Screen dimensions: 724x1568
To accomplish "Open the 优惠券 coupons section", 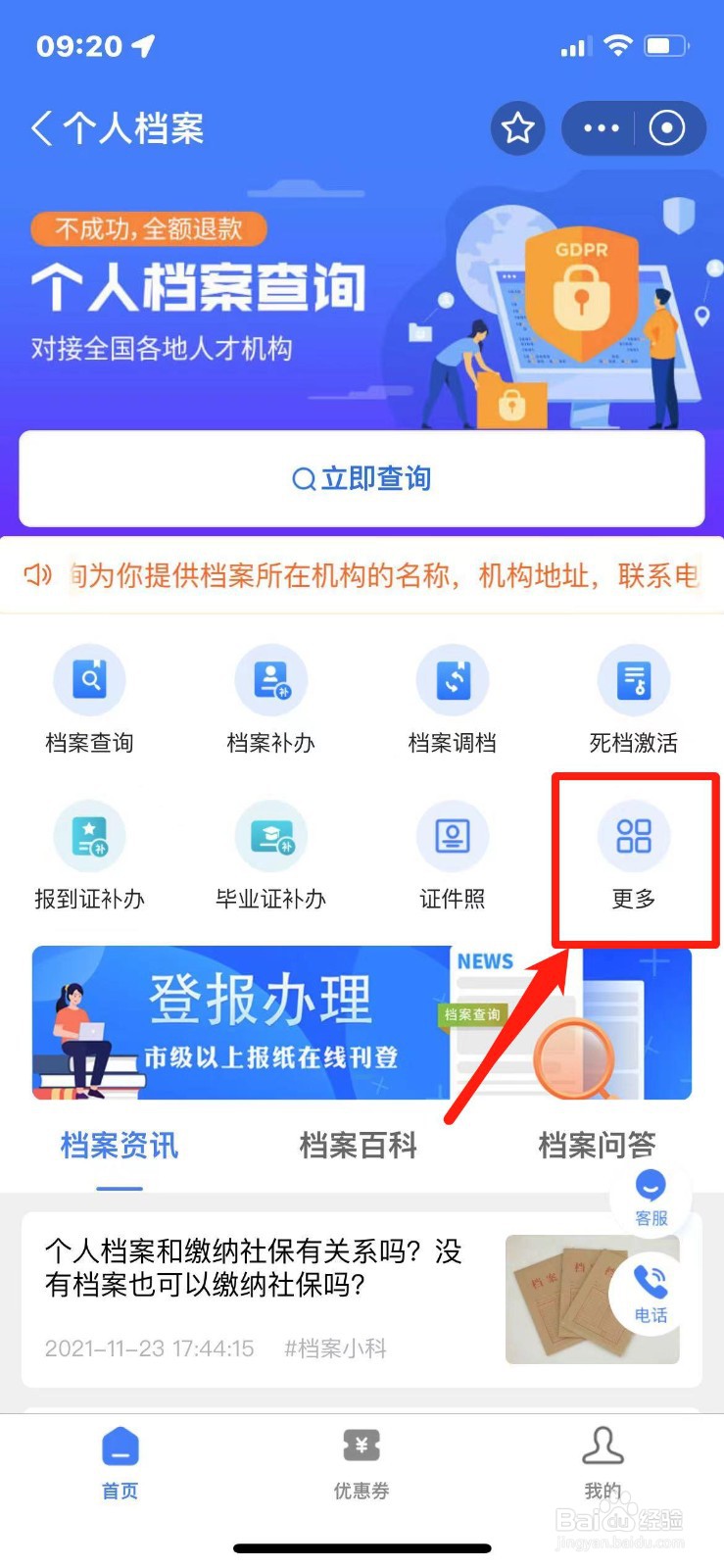I will pyautogui.click(x=361, y=1465).
